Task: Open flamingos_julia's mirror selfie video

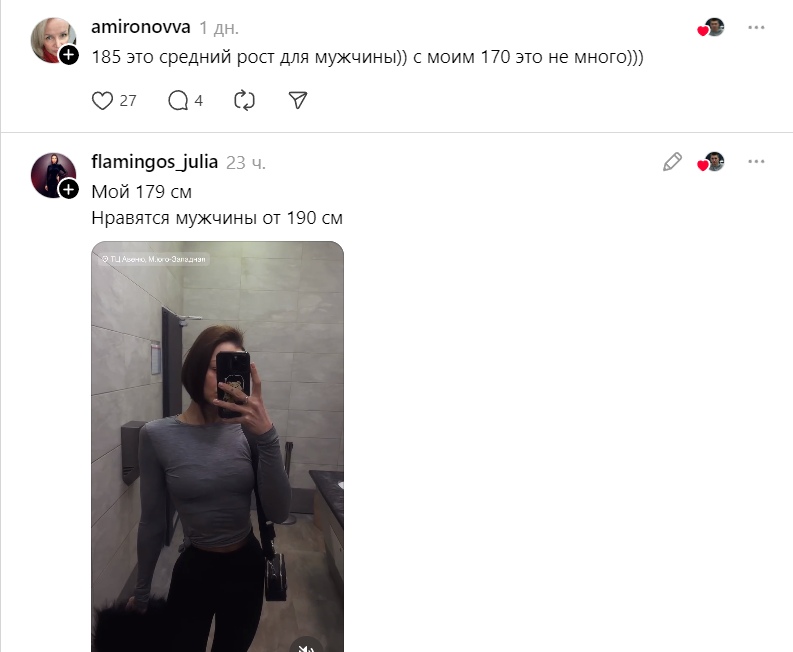Action: [x=217, y=440]
